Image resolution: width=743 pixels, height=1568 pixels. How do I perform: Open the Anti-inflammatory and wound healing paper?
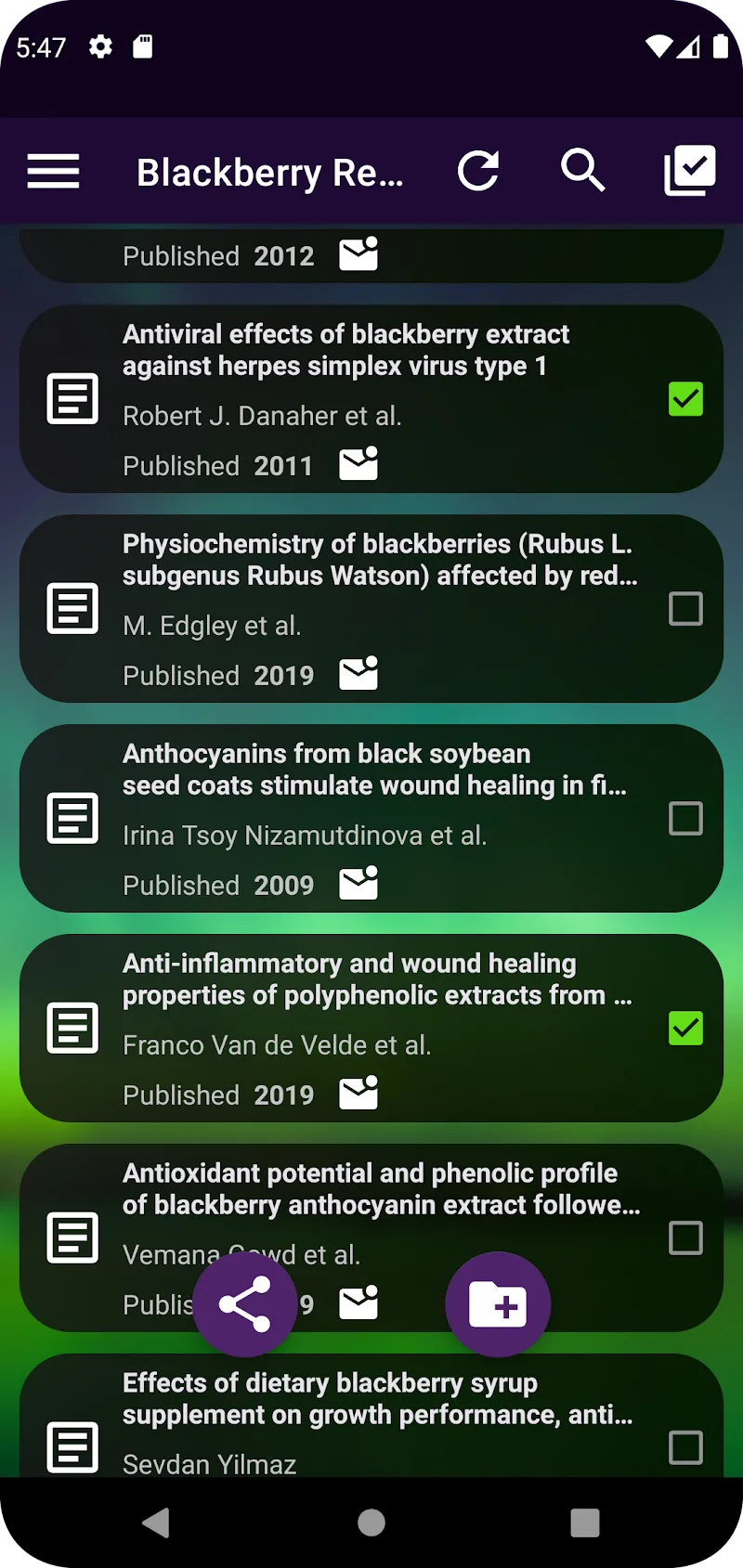tap(376, 979)
